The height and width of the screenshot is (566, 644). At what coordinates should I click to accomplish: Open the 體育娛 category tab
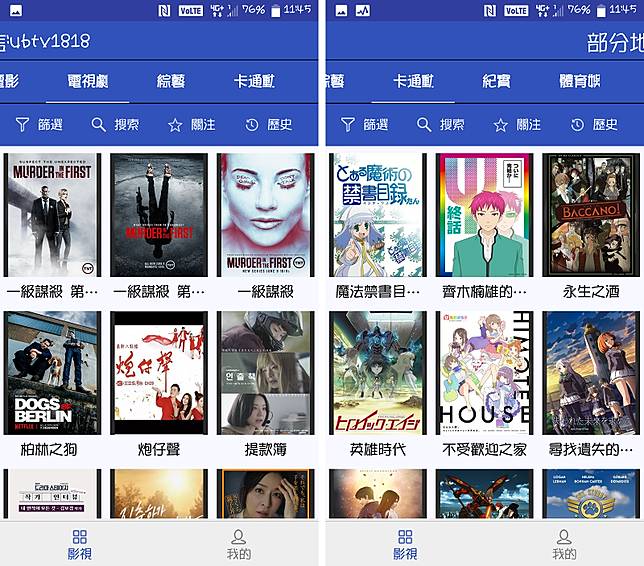click(581, 81)
